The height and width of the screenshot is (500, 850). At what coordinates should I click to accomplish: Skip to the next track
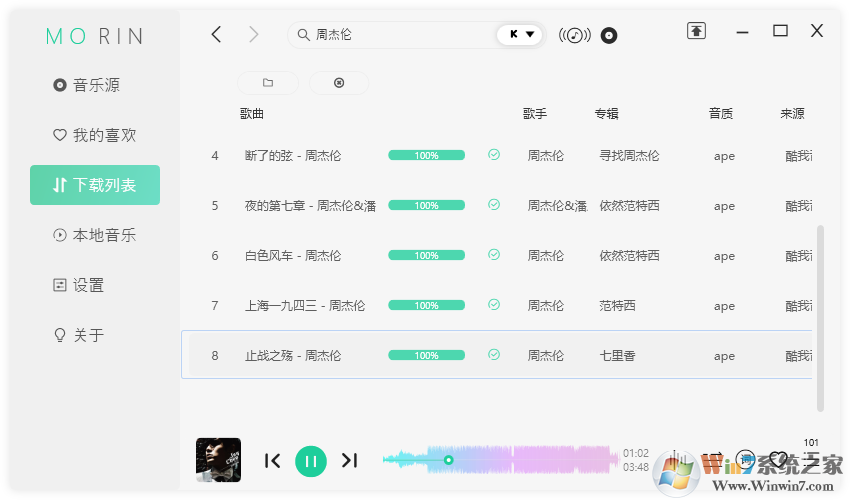(349, 461)
